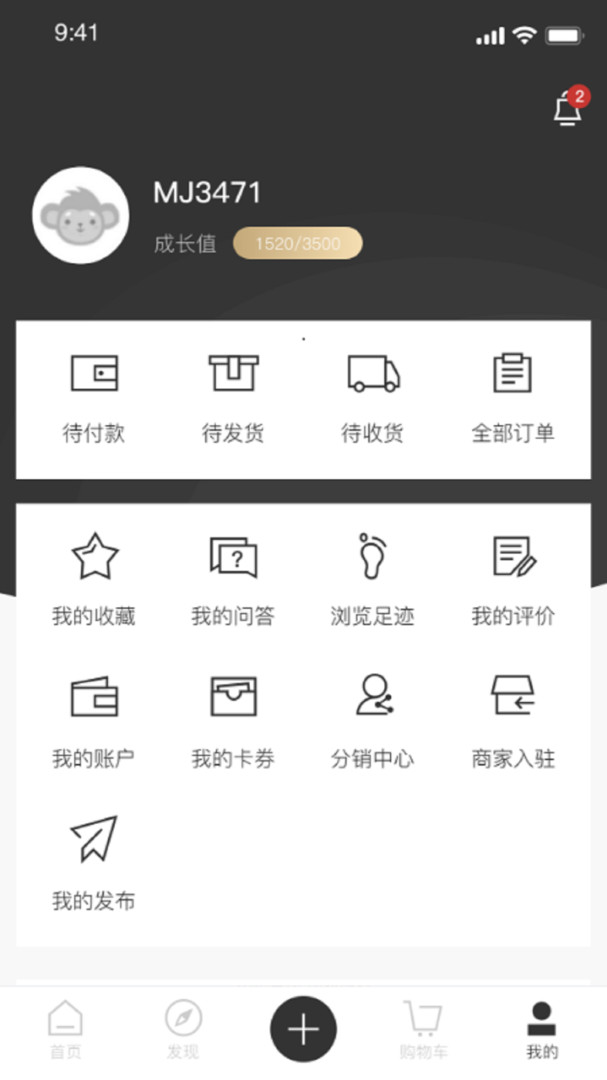The image size is (607, 1080).
Task: Open 全部订单 all orders
Action: coord(513,397)
